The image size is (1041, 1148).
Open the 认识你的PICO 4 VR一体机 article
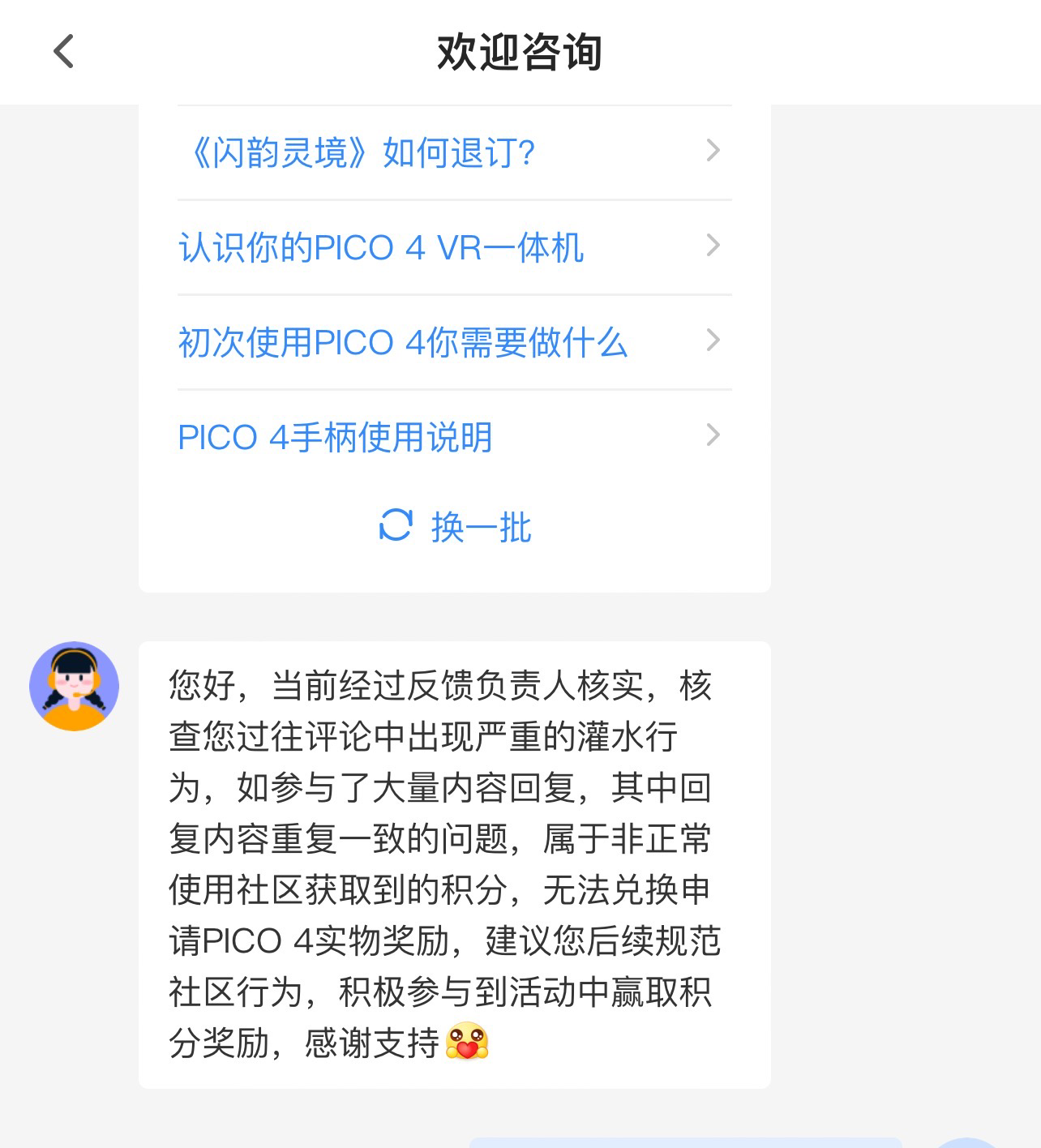point(381,246)
